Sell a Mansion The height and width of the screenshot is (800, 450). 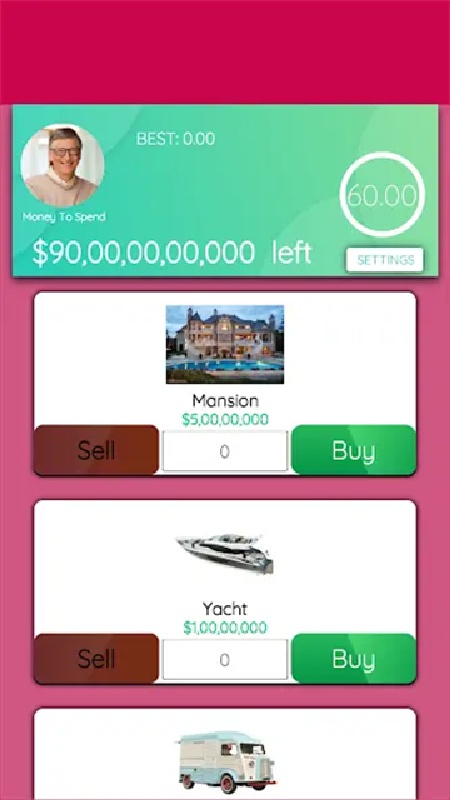point(96,450)
